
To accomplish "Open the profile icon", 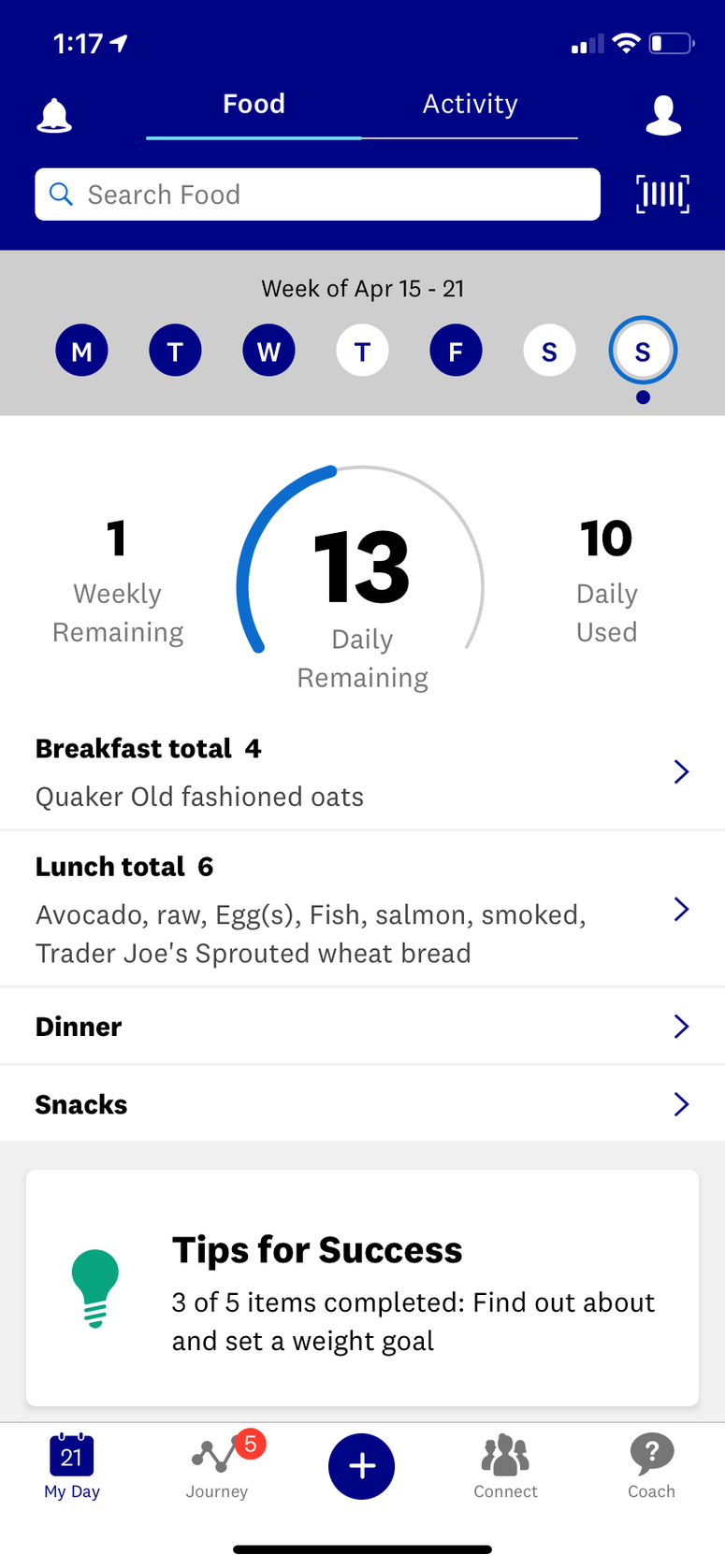I will [x=663, y=115].
